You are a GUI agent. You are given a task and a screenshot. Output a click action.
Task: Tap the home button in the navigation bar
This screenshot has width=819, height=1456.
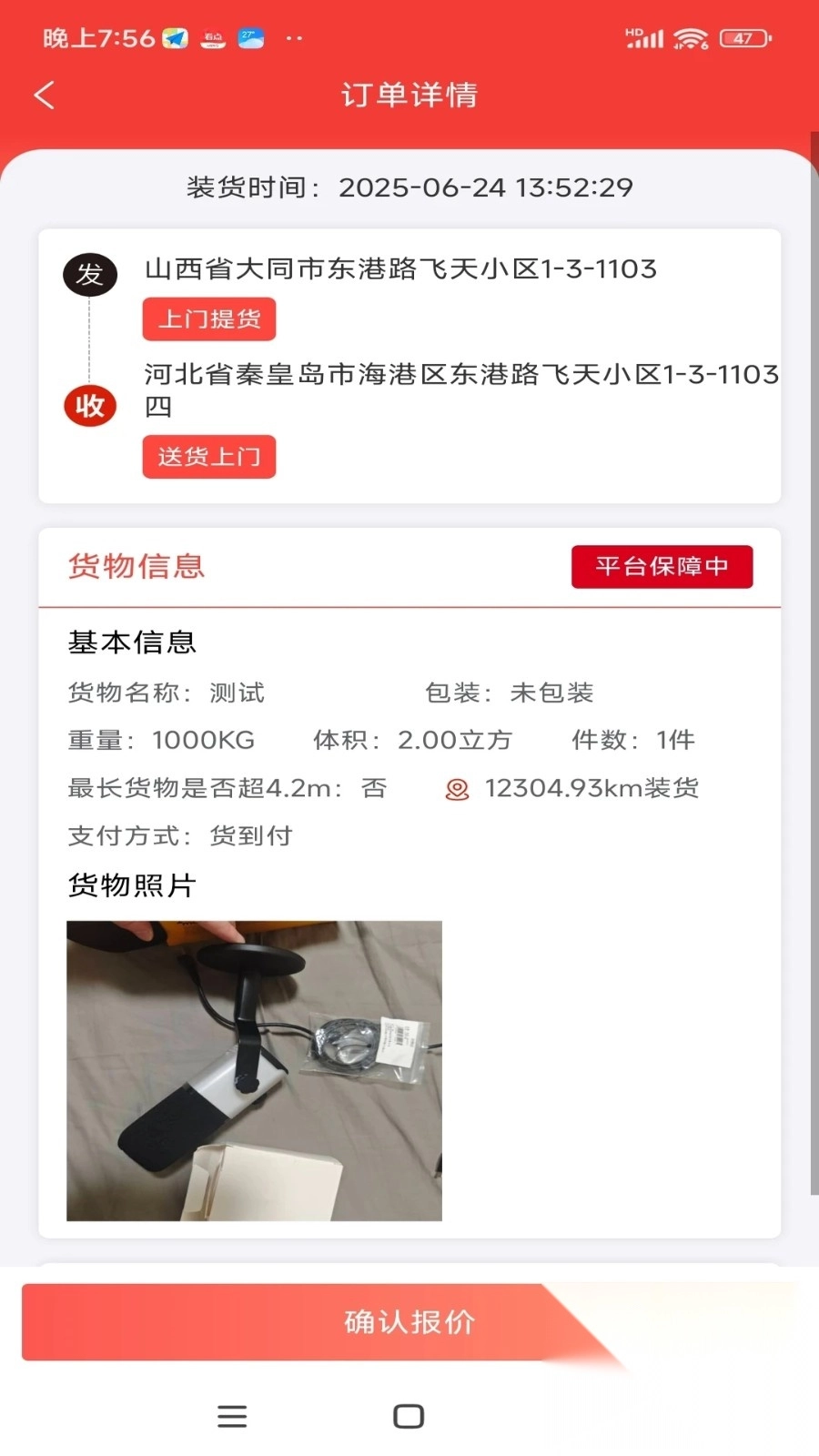point(408,1416)
